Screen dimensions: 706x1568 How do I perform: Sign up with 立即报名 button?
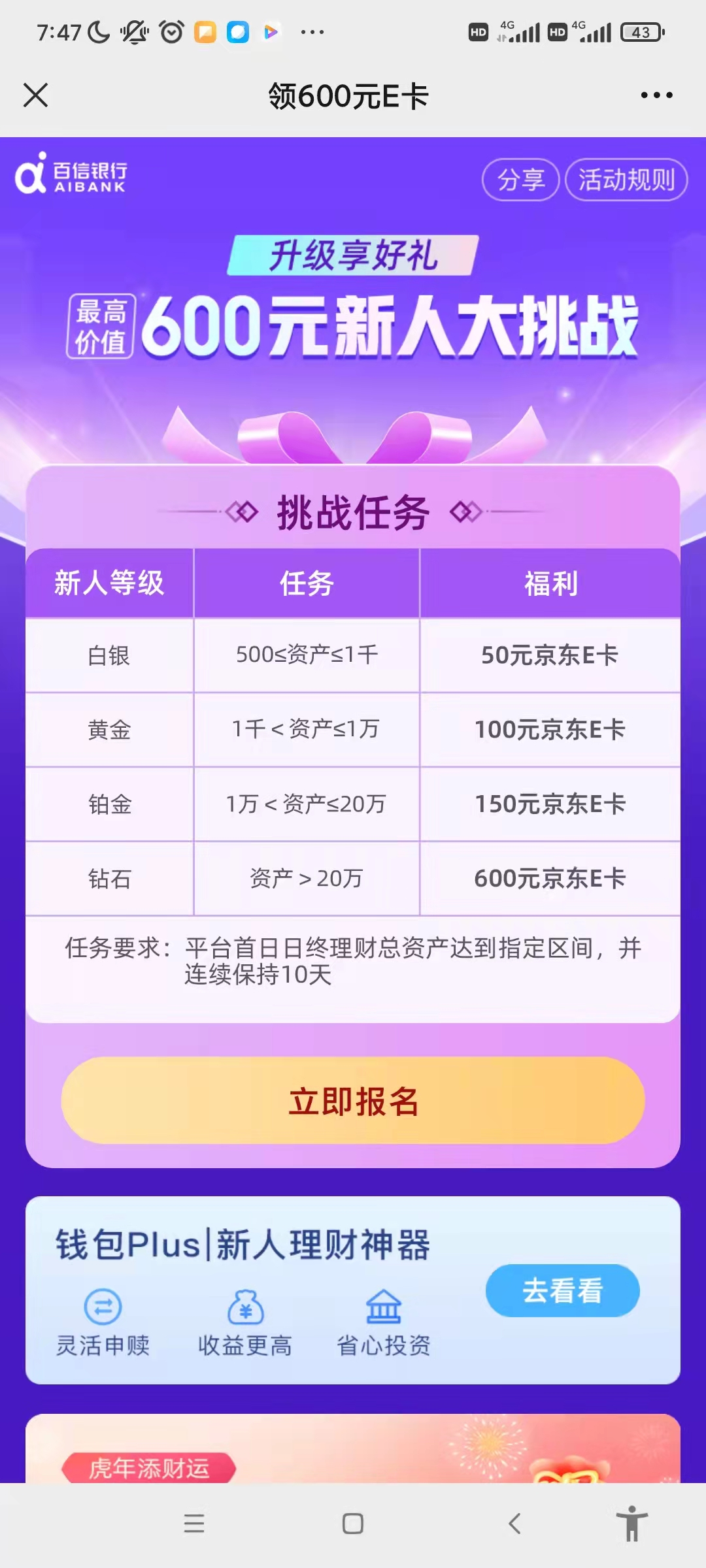pyautogui.click(x=353, y=1101)
